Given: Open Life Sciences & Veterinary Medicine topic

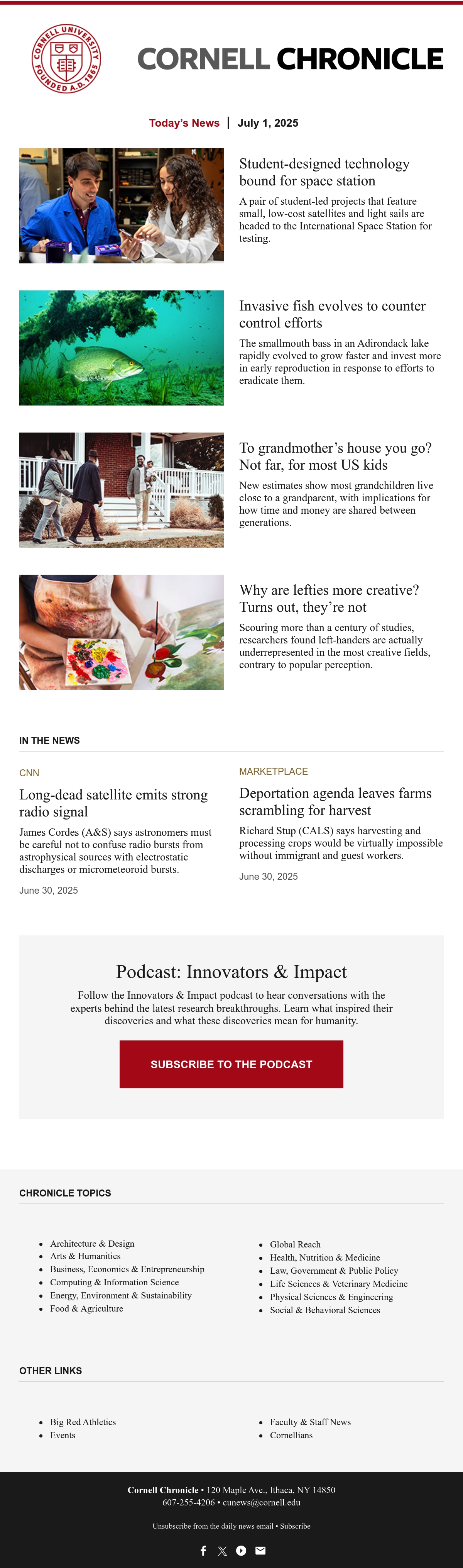Looking at the screenshot, I should click(339, 1284).
